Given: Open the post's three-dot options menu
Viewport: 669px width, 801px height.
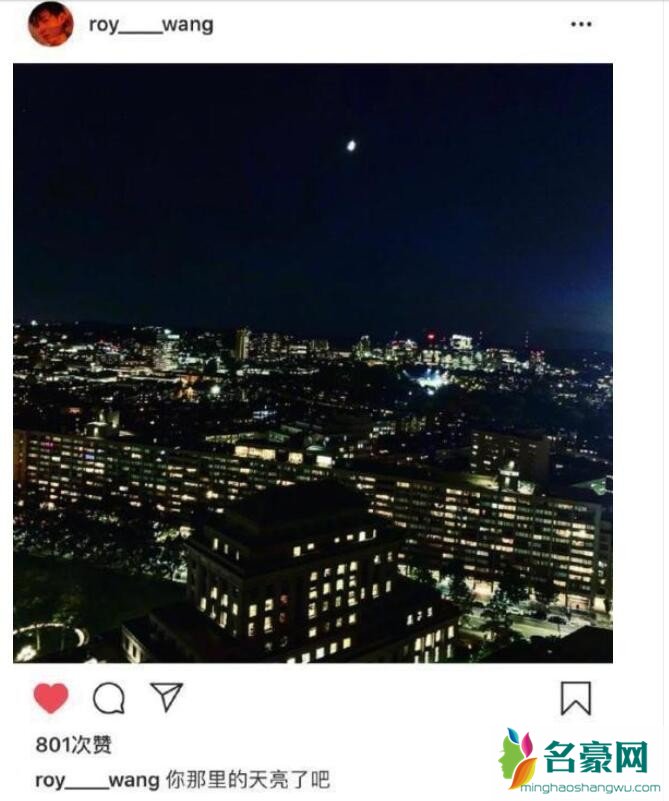Looking at the screenshot, I should [x=581, y=25].
